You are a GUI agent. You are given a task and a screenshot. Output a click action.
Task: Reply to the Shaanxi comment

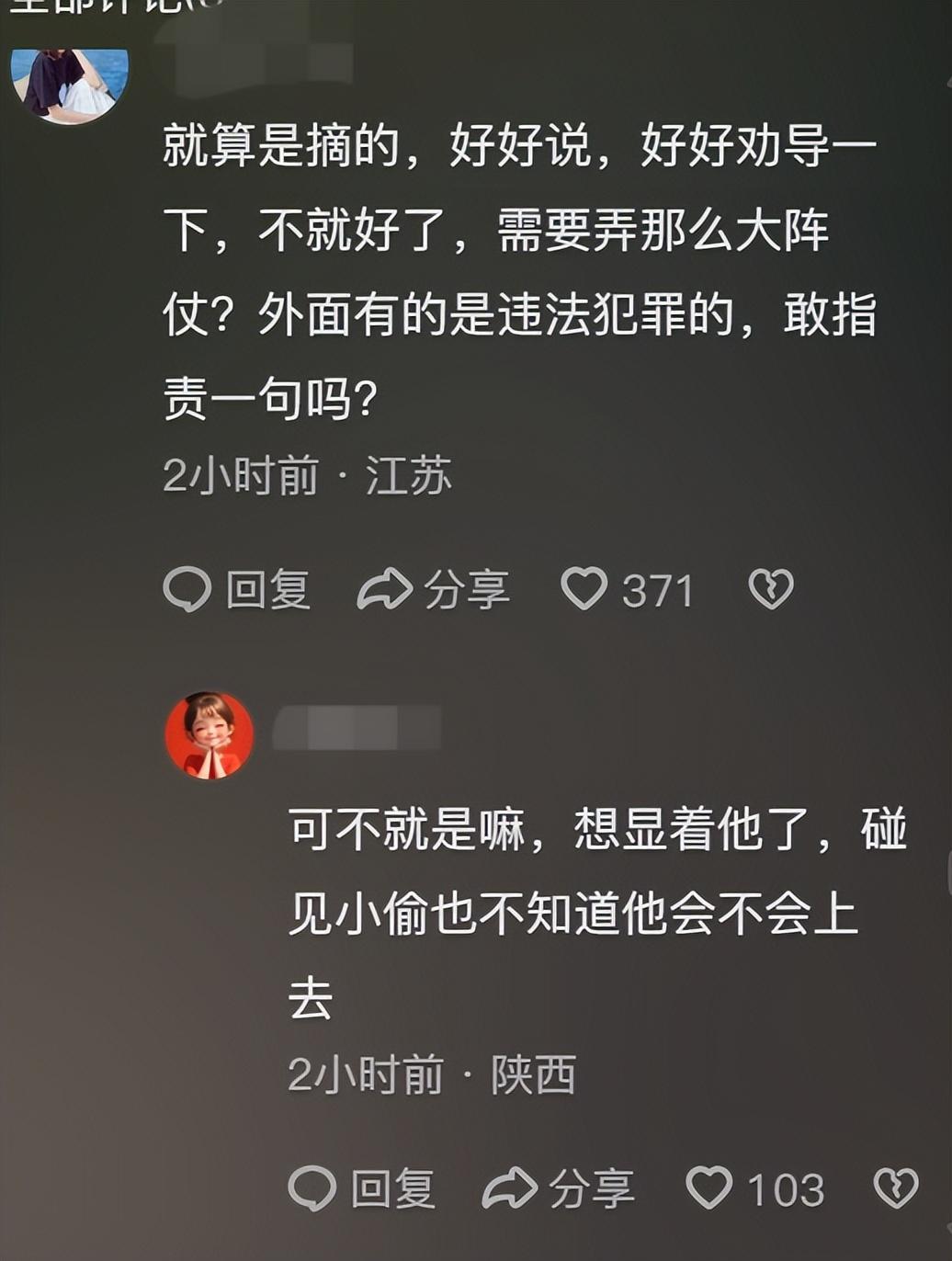361,1188
